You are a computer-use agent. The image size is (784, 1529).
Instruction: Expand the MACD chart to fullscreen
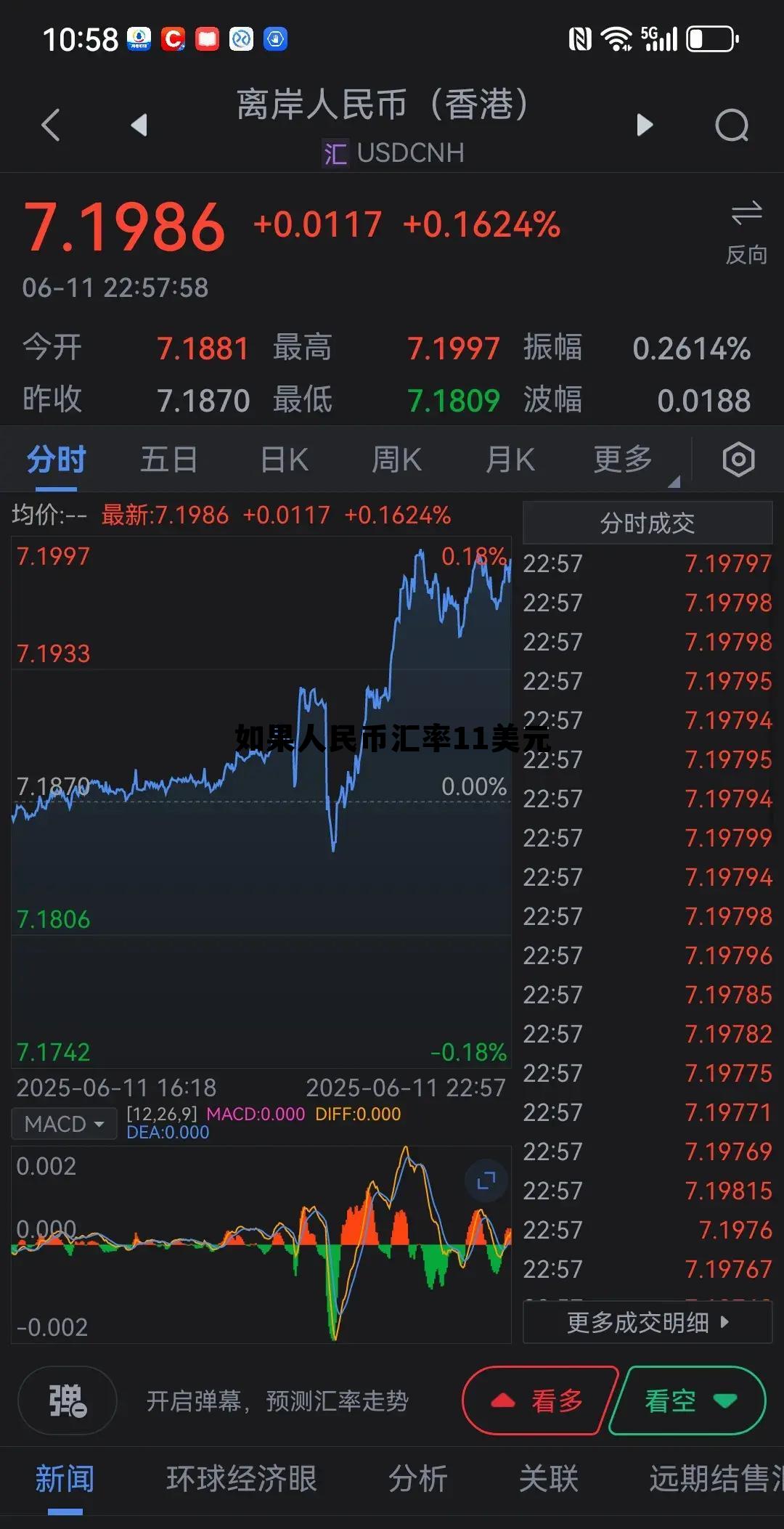click(x=484, y=1181)
